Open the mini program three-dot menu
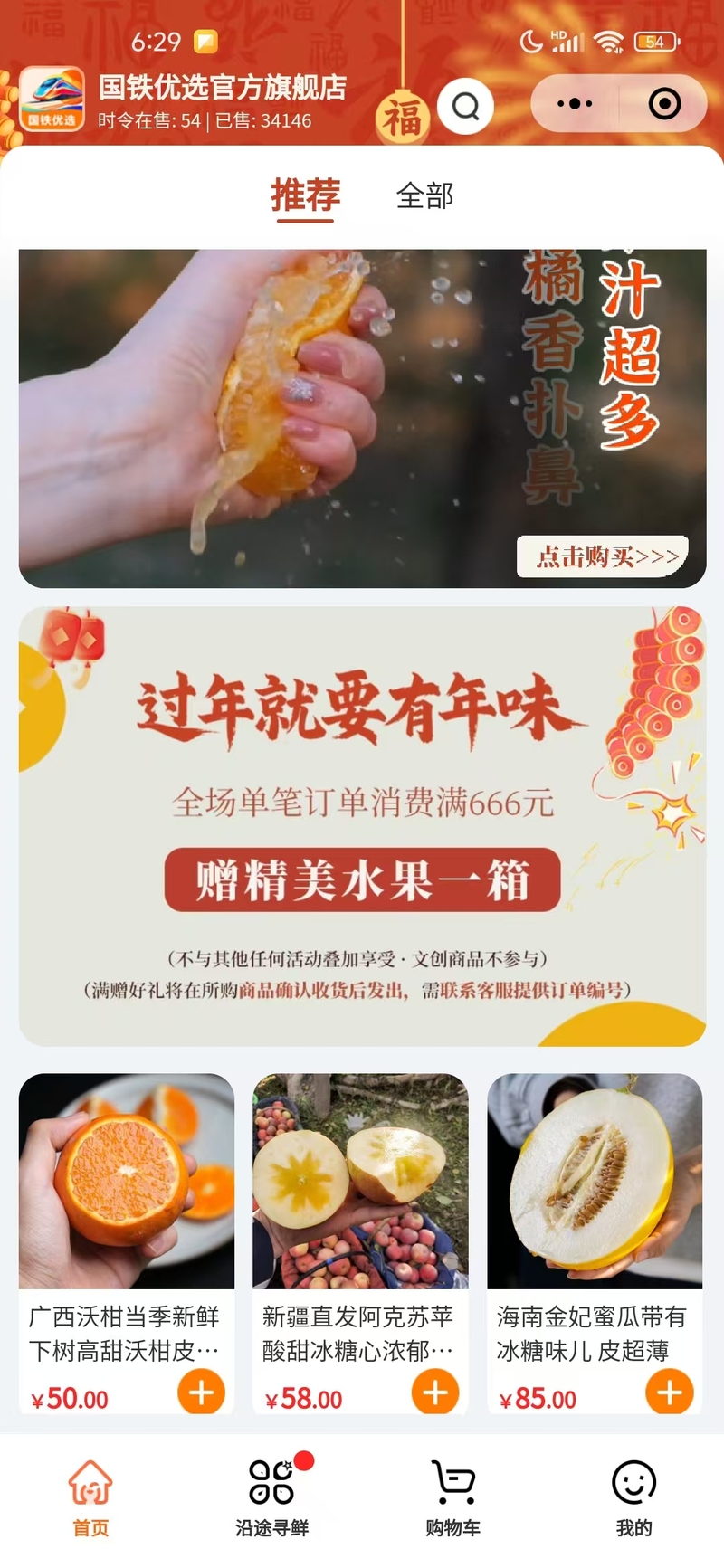724x1568 pixels. [574, 104]
